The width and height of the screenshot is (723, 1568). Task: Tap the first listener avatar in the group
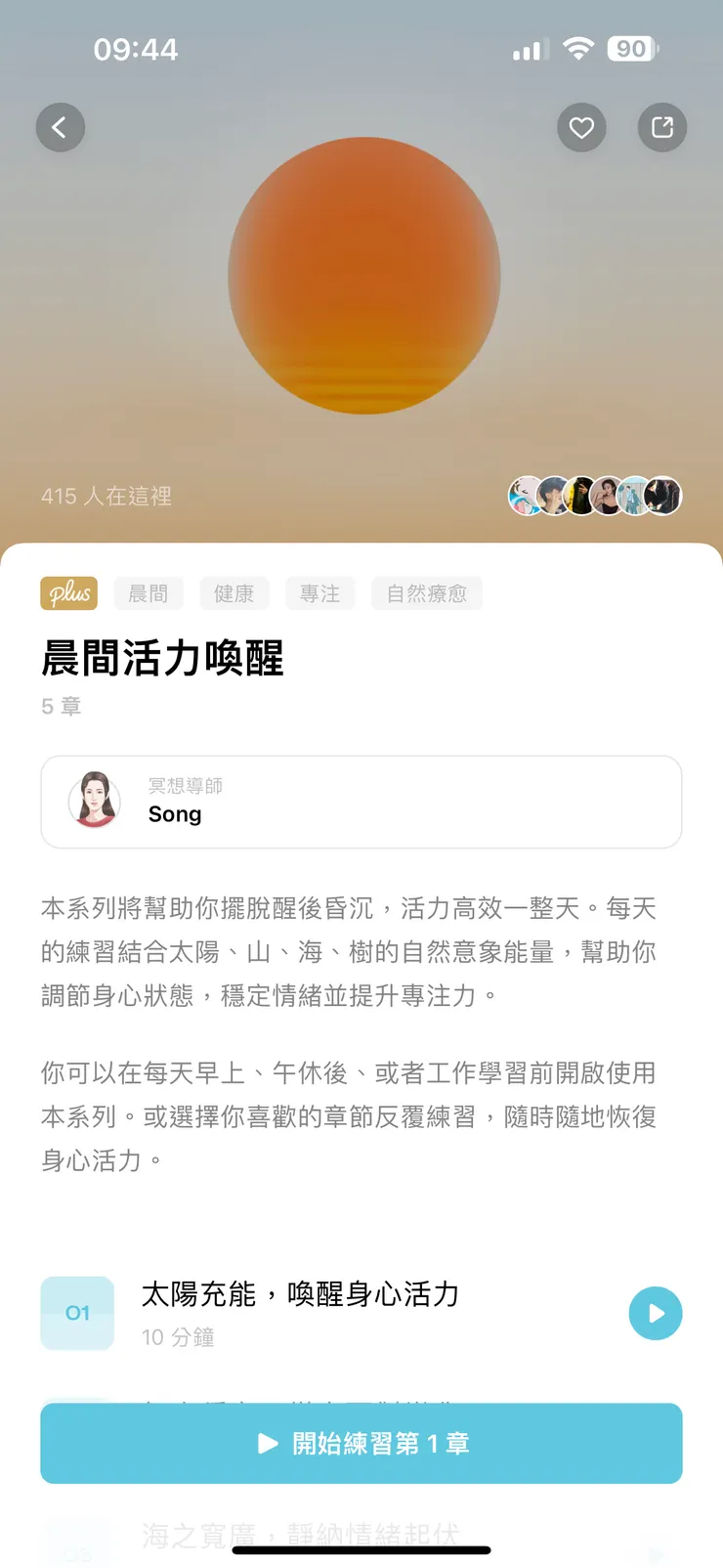524,496
